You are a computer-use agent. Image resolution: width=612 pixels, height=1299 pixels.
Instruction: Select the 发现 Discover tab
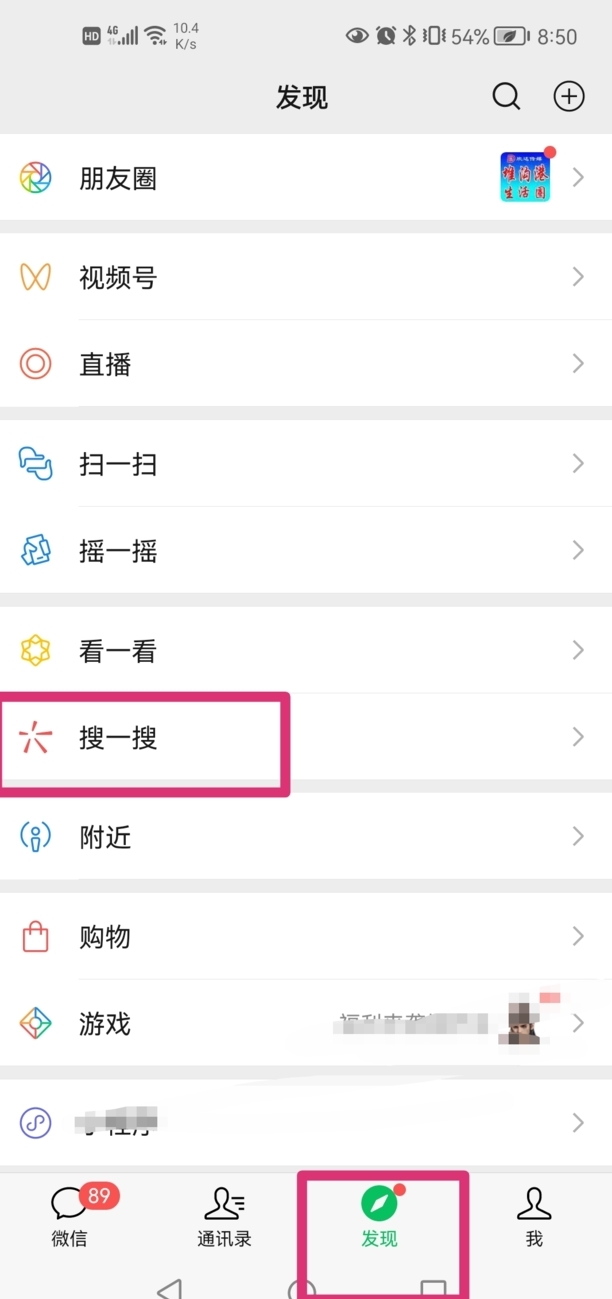tap(380, 1215)
